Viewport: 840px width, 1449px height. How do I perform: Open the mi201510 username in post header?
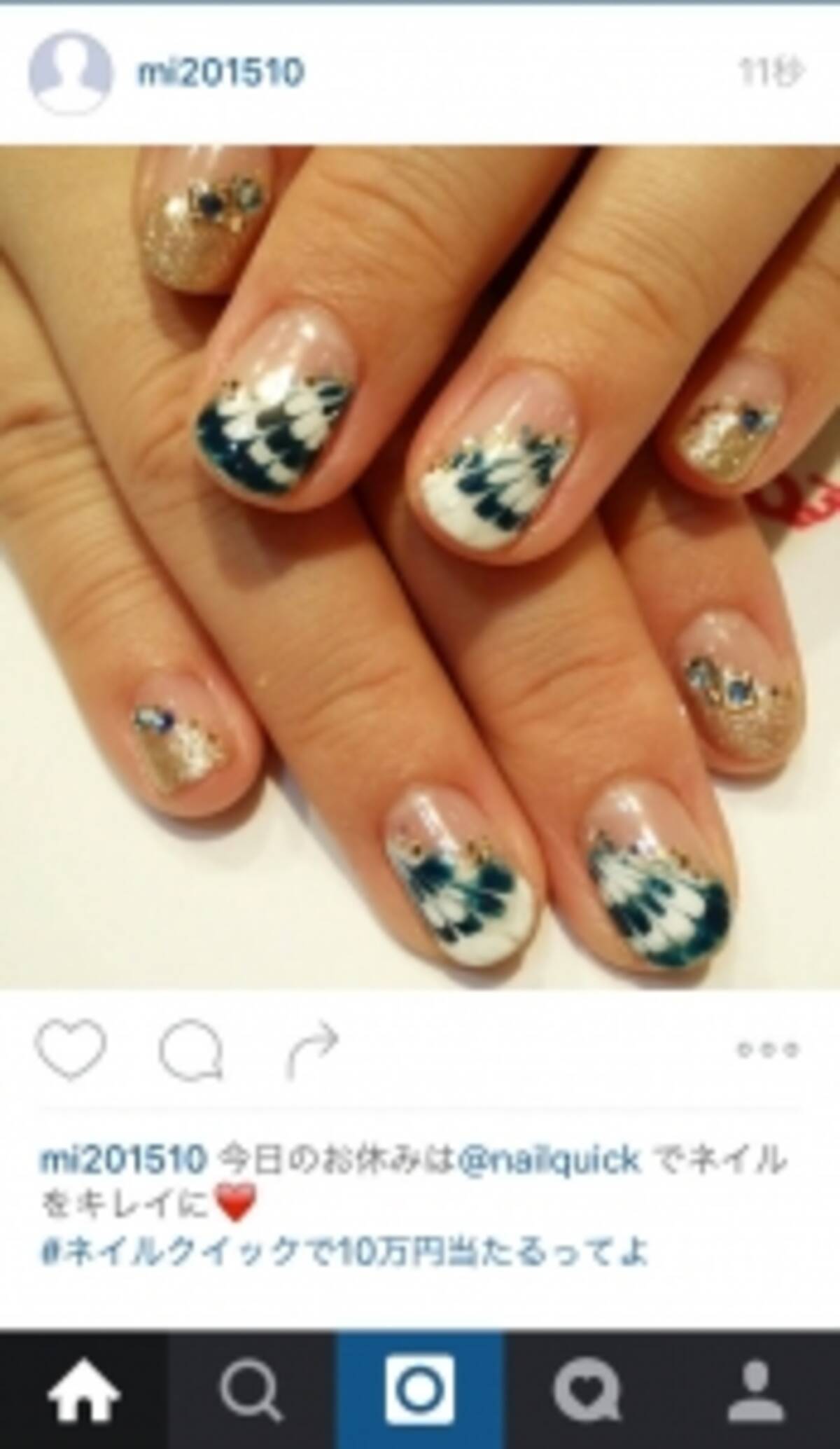[x=220, y=73]
